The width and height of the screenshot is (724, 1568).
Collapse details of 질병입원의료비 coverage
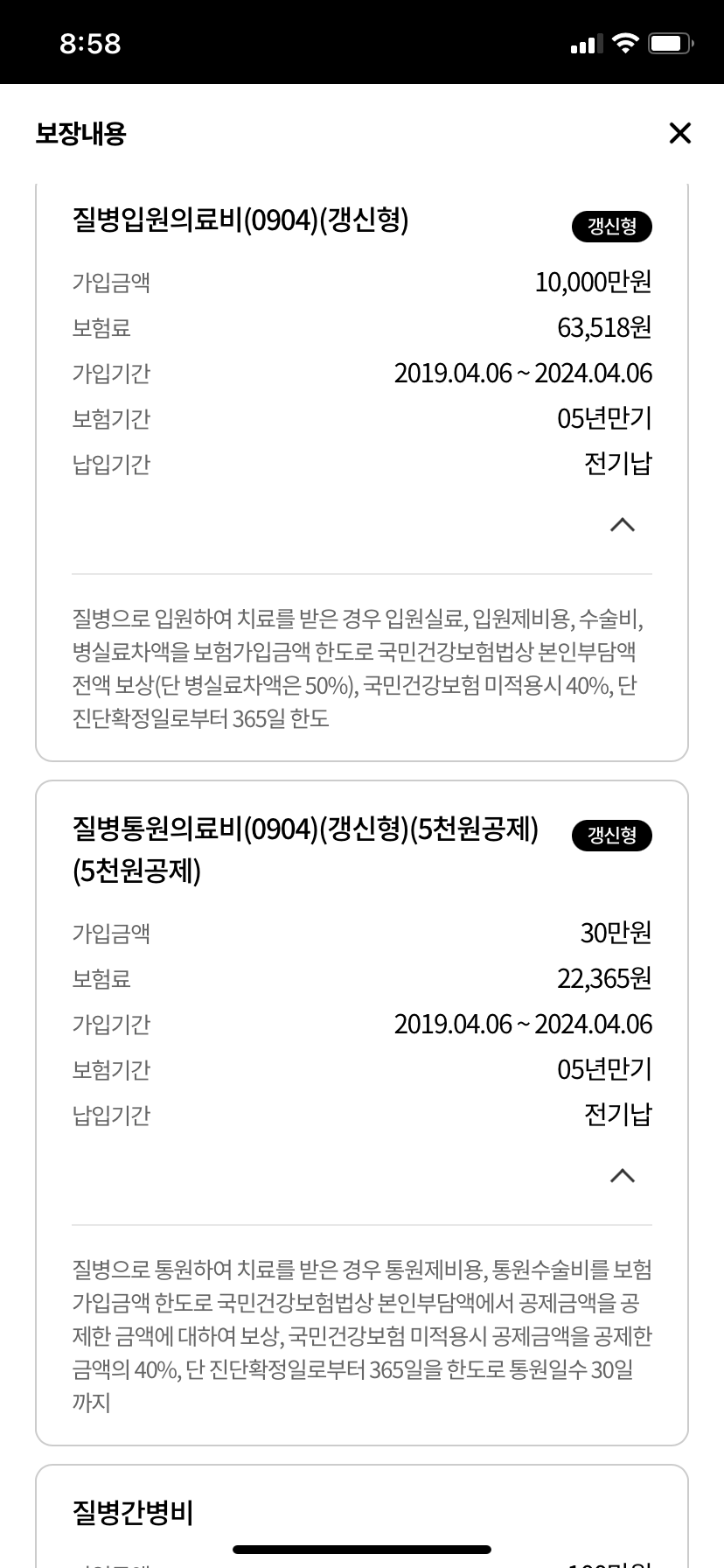[x=622, y=525]
